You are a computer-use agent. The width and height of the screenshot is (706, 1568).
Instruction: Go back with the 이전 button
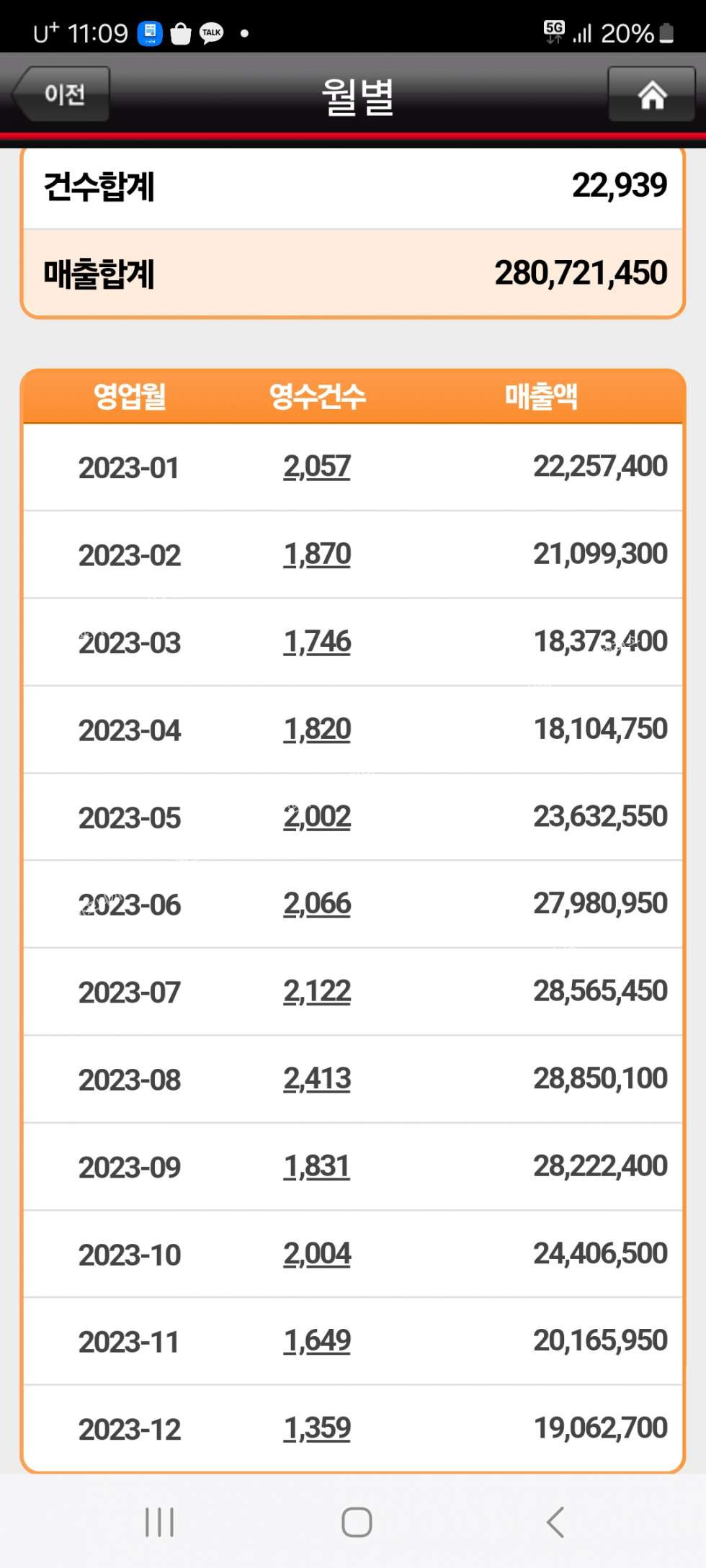[x=61, y=94]
